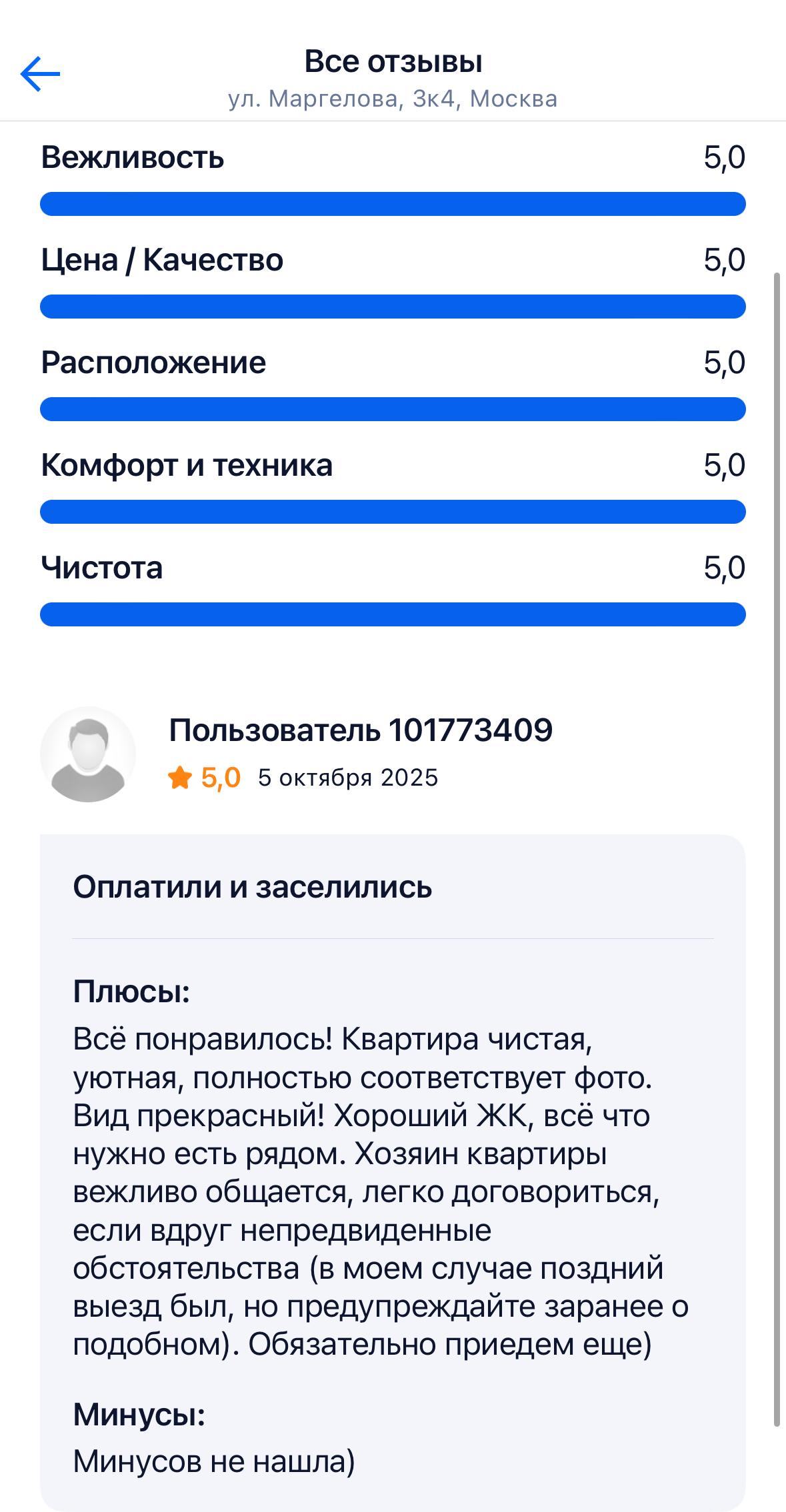This screenshot has width=786, height=1512.
Task: Go back using the top arrow
Action: (40, 74)
